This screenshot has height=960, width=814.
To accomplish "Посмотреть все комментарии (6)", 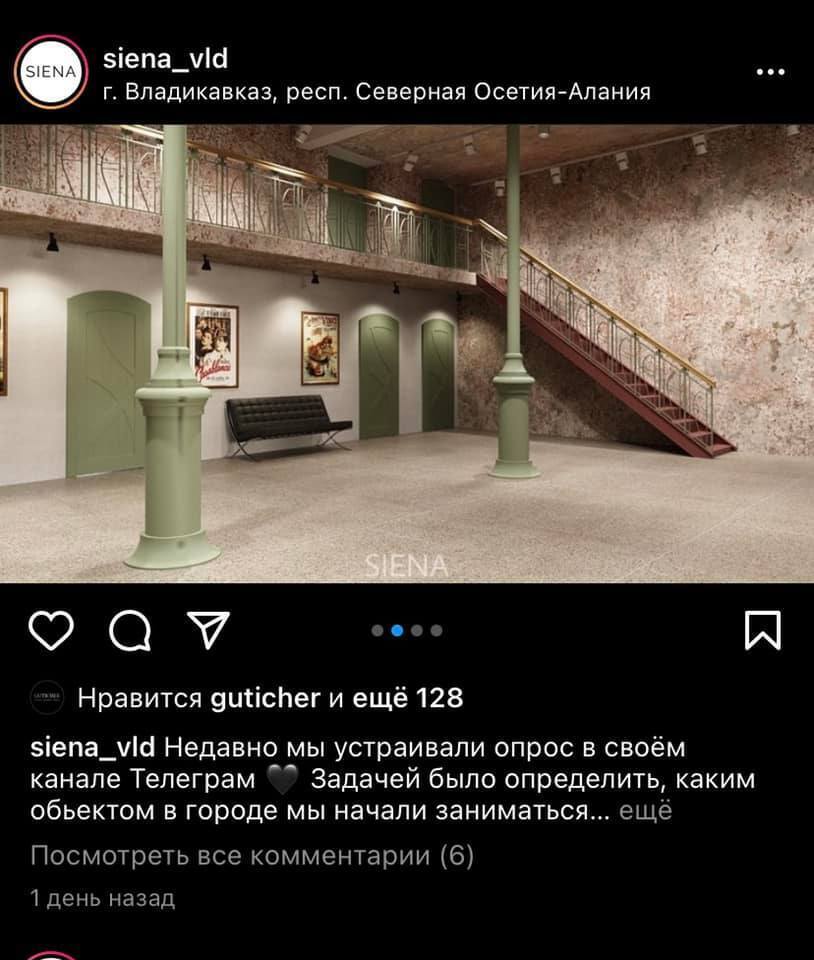I will point(252,856).
